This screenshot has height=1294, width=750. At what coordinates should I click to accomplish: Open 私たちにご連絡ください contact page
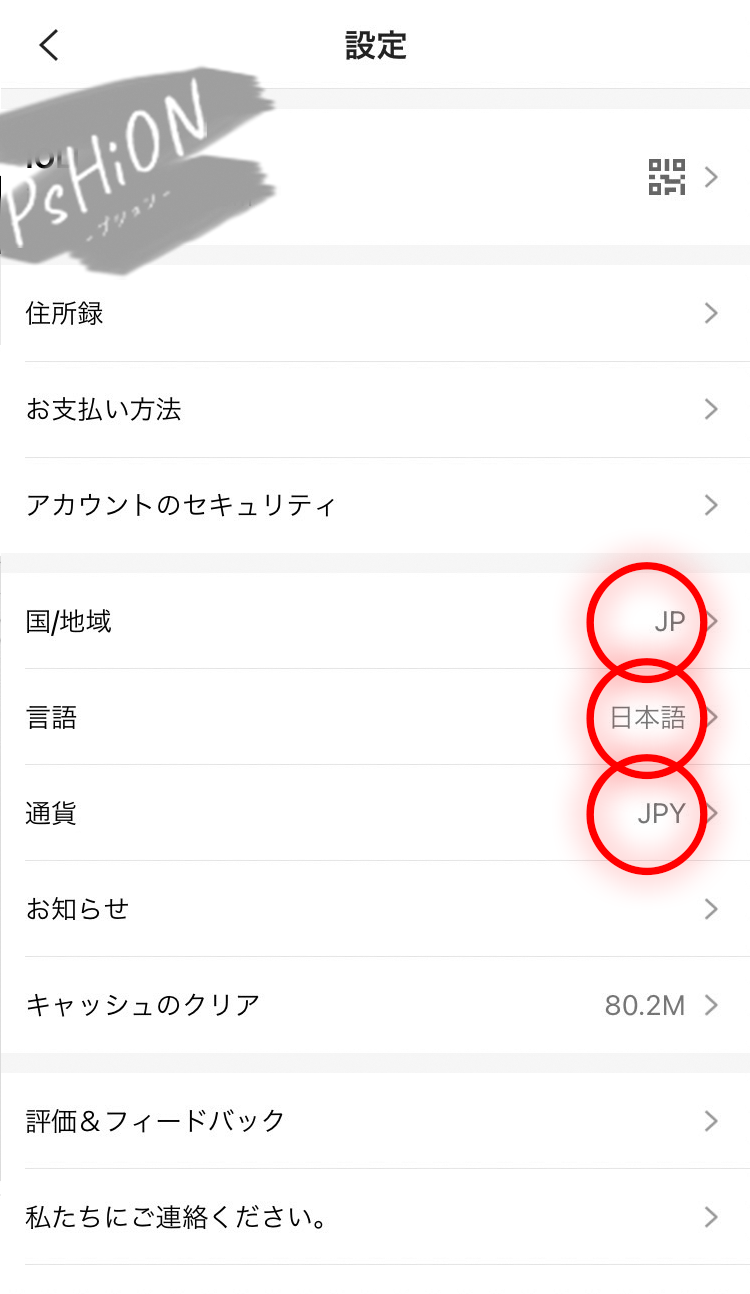point(375,1217)
